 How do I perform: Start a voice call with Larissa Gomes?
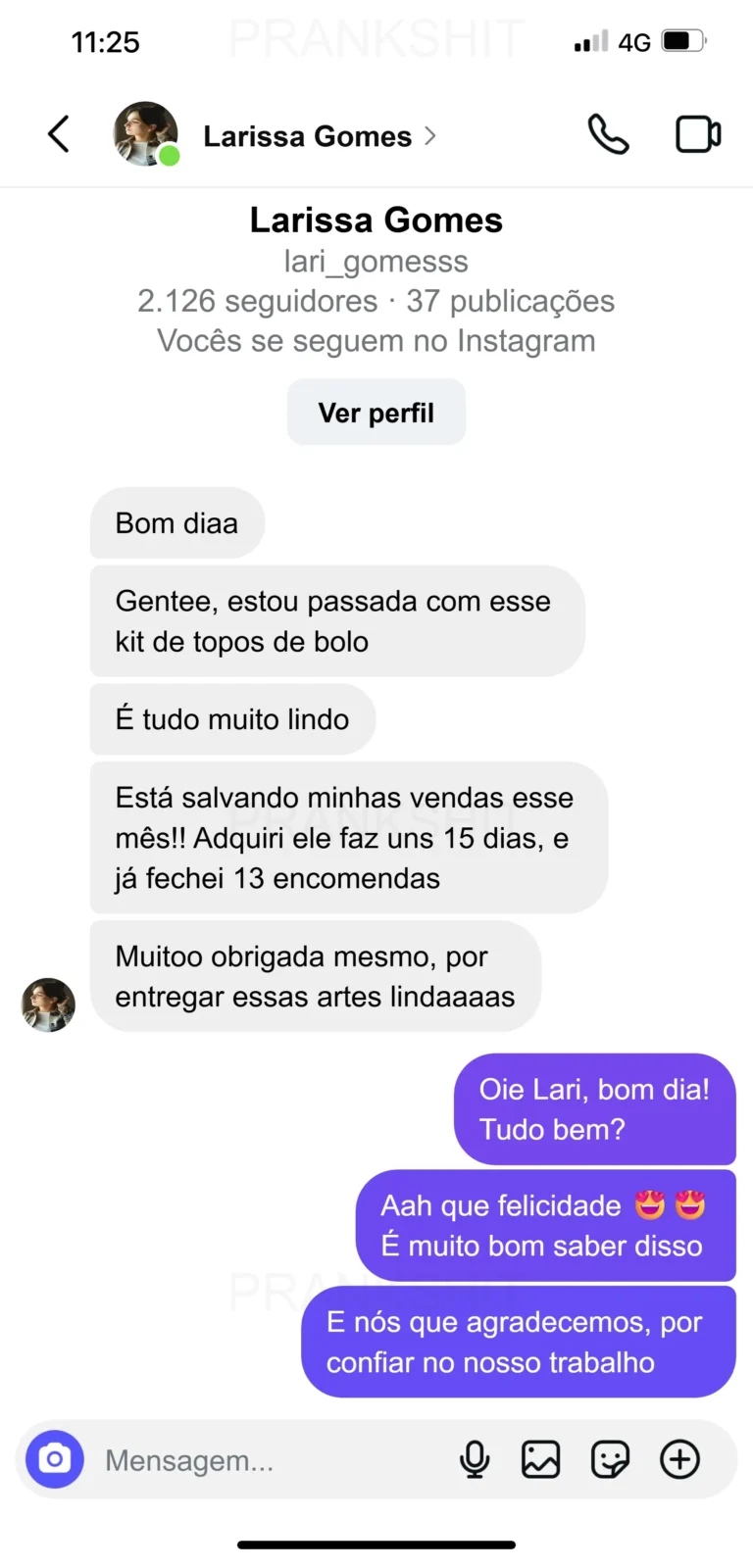pos(608,134)
